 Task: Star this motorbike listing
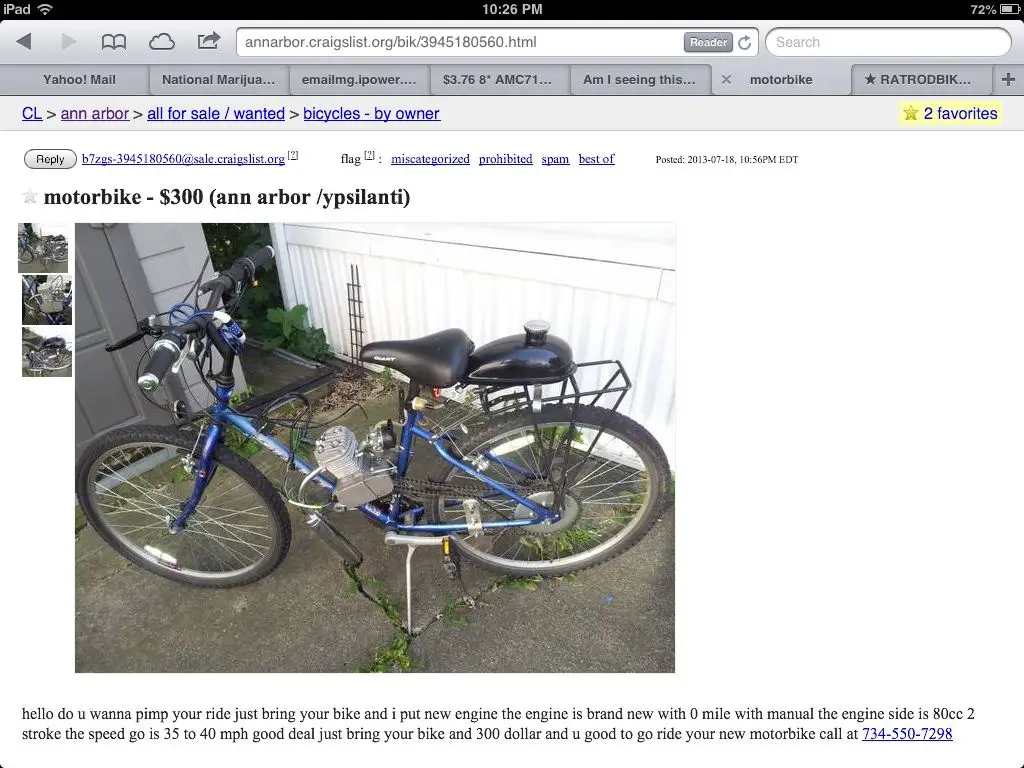point(30,197)
